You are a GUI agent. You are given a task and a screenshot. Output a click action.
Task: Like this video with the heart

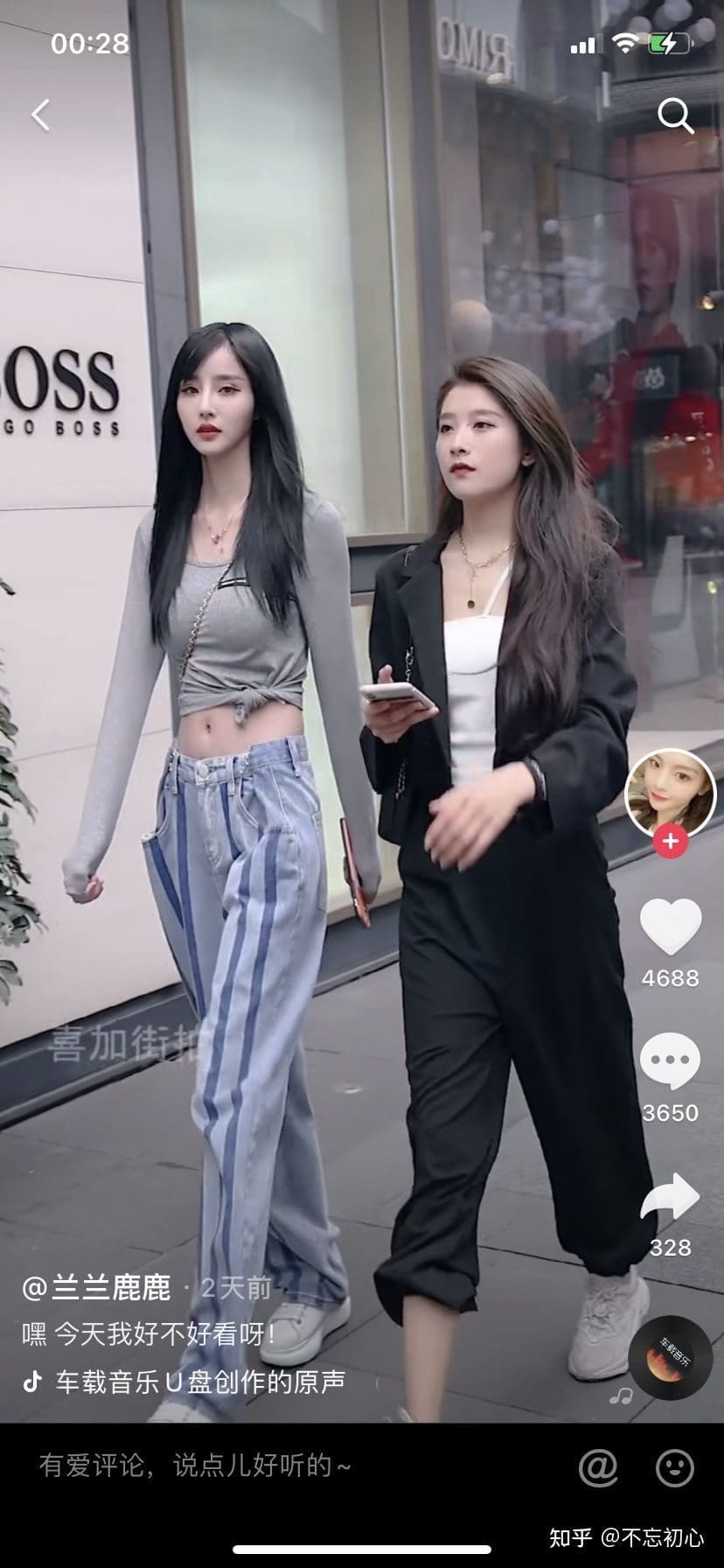coord(671,927)
